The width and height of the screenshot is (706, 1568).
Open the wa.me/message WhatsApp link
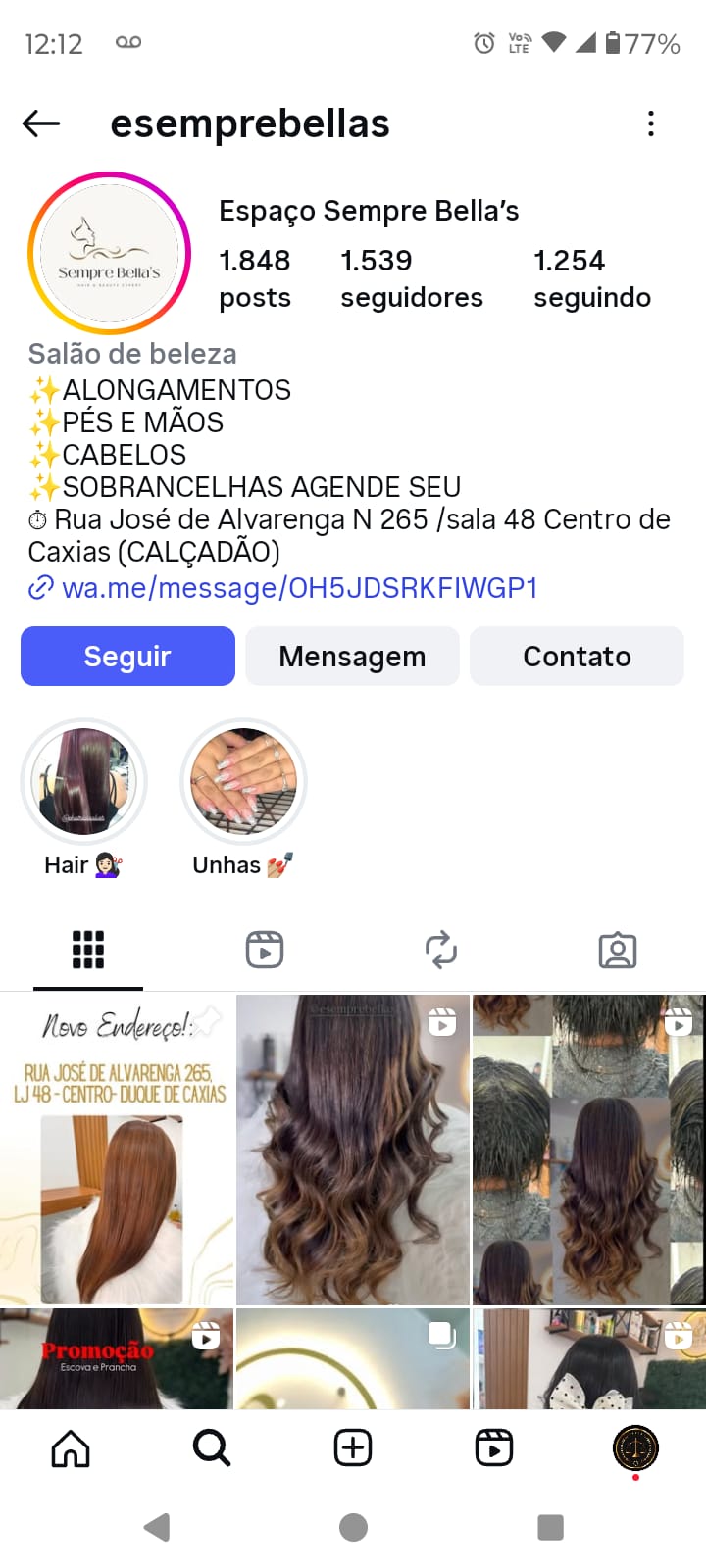(299, 588)
